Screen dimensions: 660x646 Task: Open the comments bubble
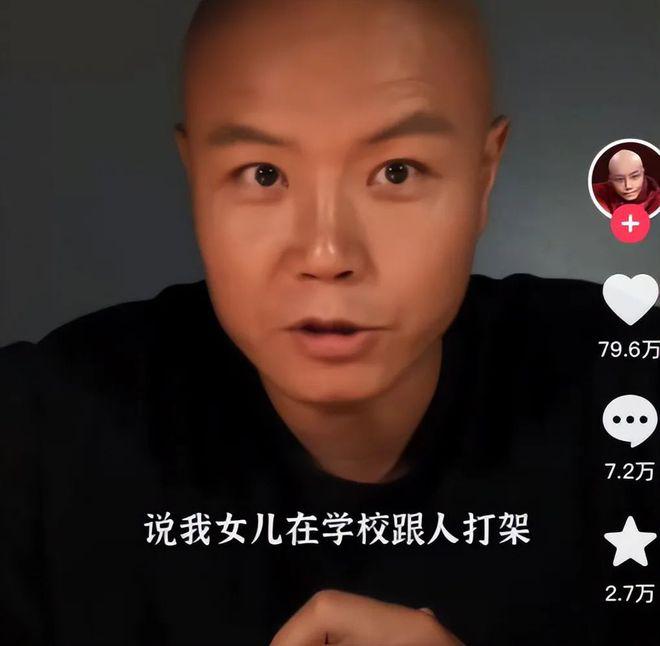pyautogui.click(x=630, y=421)
